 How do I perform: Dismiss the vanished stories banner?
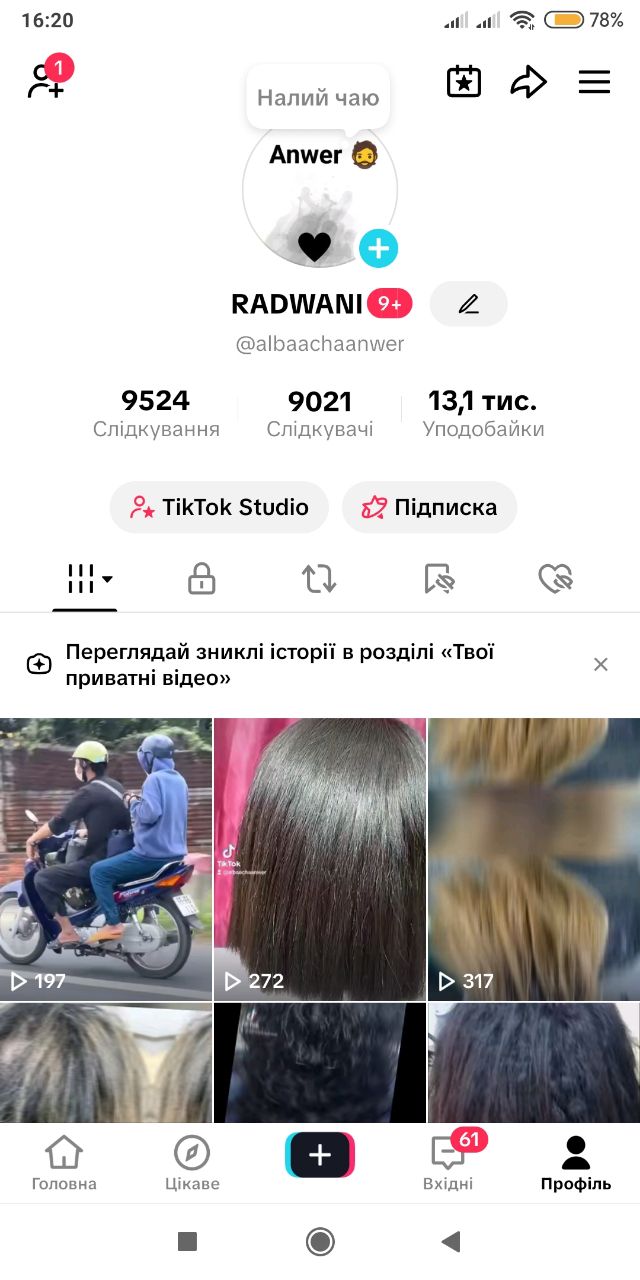pos(600,665)
